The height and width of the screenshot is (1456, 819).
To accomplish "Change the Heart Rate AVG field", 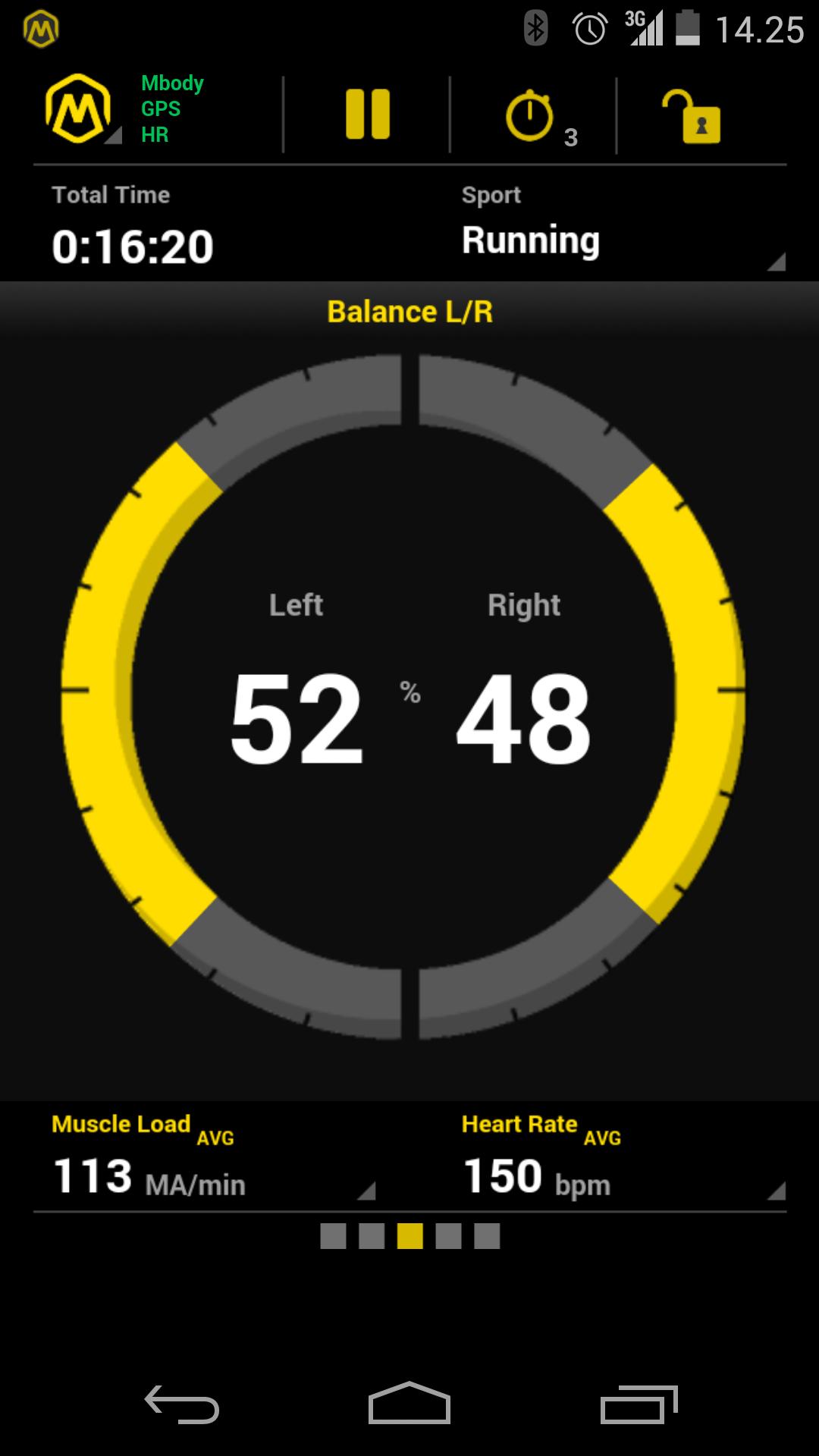I will 622,1162.
